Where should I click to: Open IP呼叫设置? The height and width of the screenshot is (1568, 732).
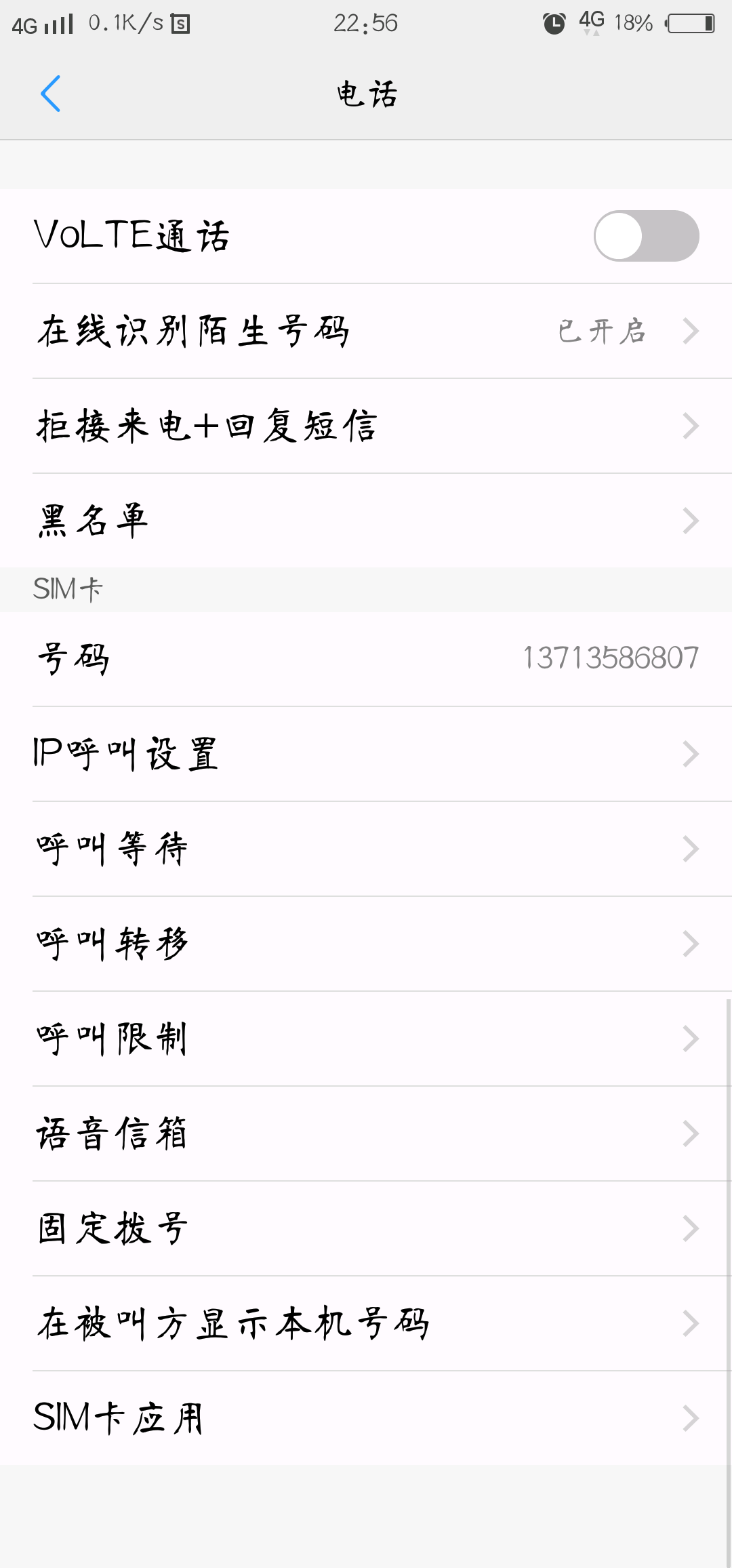pyautogui.click(x=366, y=753)
